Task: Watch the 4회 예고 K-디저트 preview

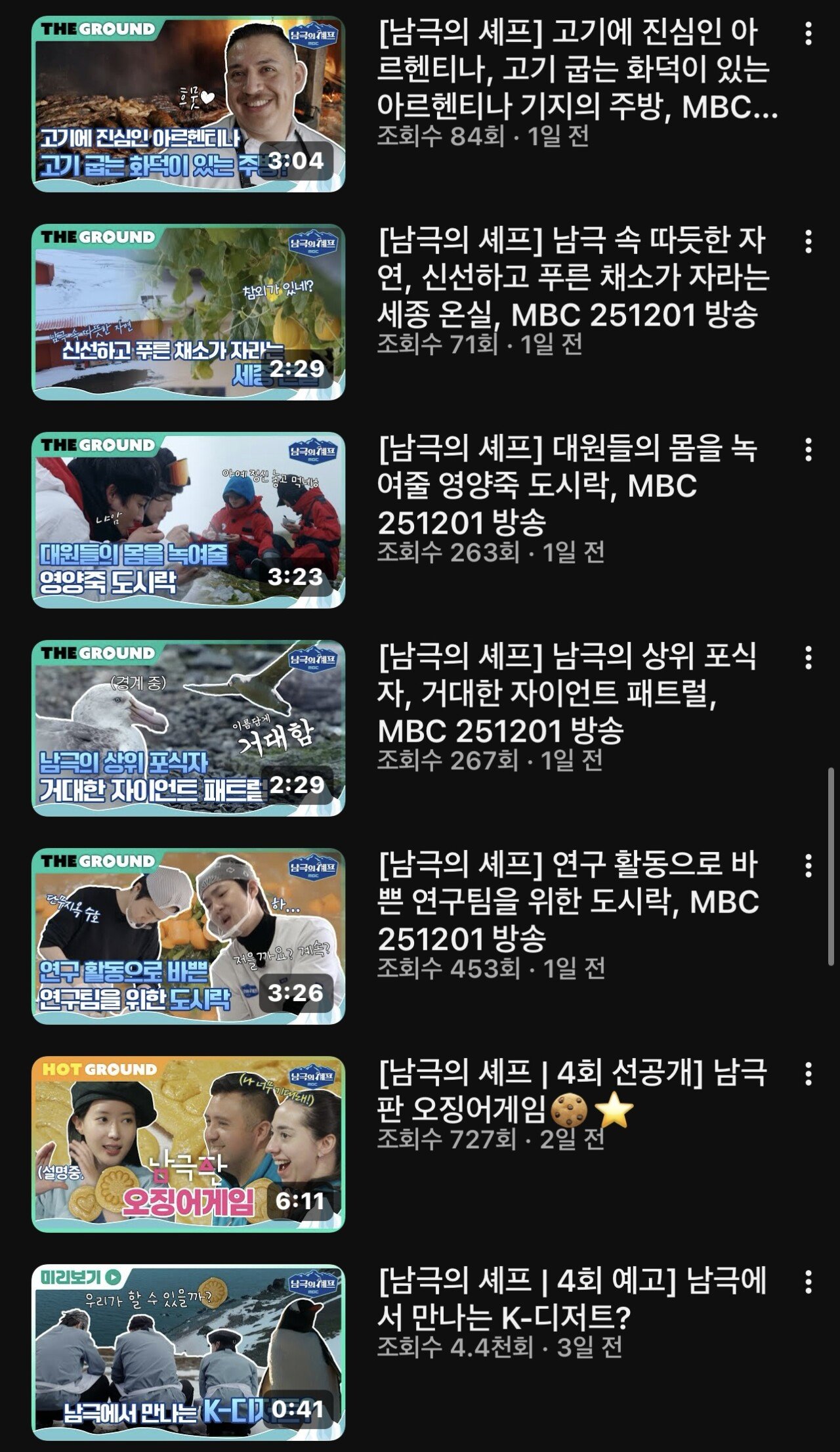Action: pyautogui.click(x=188, y=1352)
